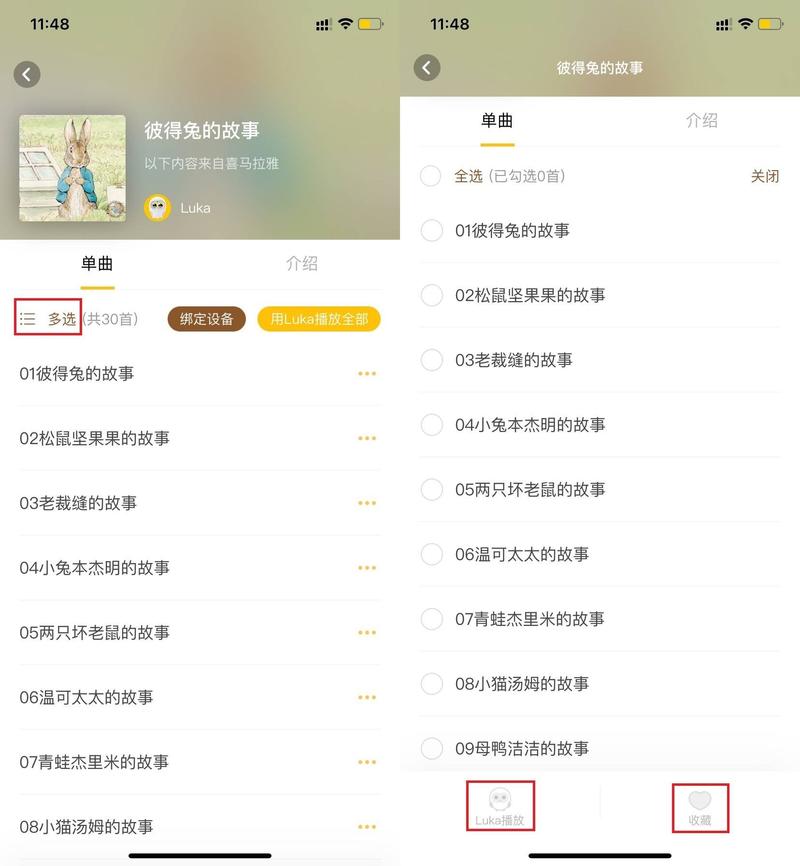Enable 多选 multi-select mode
800x866 pixels.
(x=48, y=319)
